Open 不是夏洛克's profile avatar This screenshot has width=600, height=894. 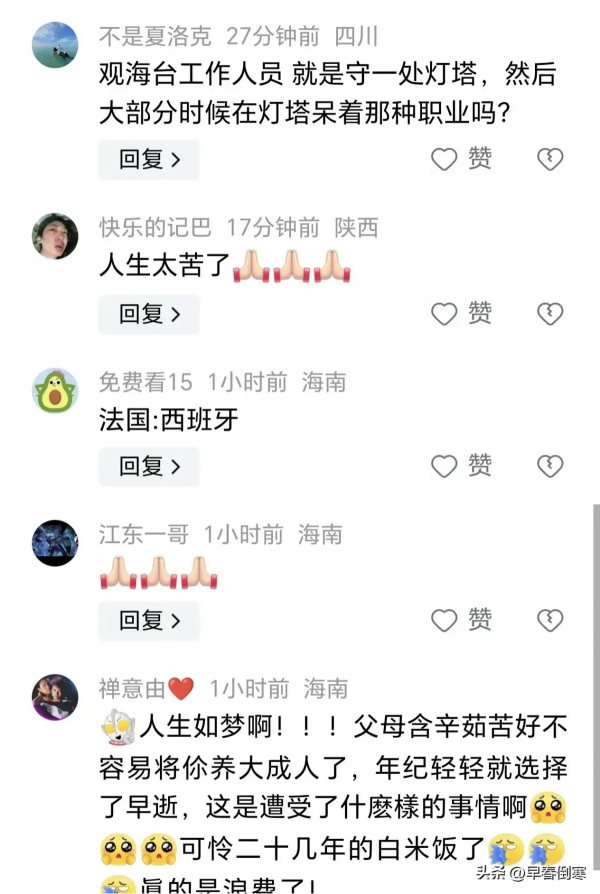point(55,45)
